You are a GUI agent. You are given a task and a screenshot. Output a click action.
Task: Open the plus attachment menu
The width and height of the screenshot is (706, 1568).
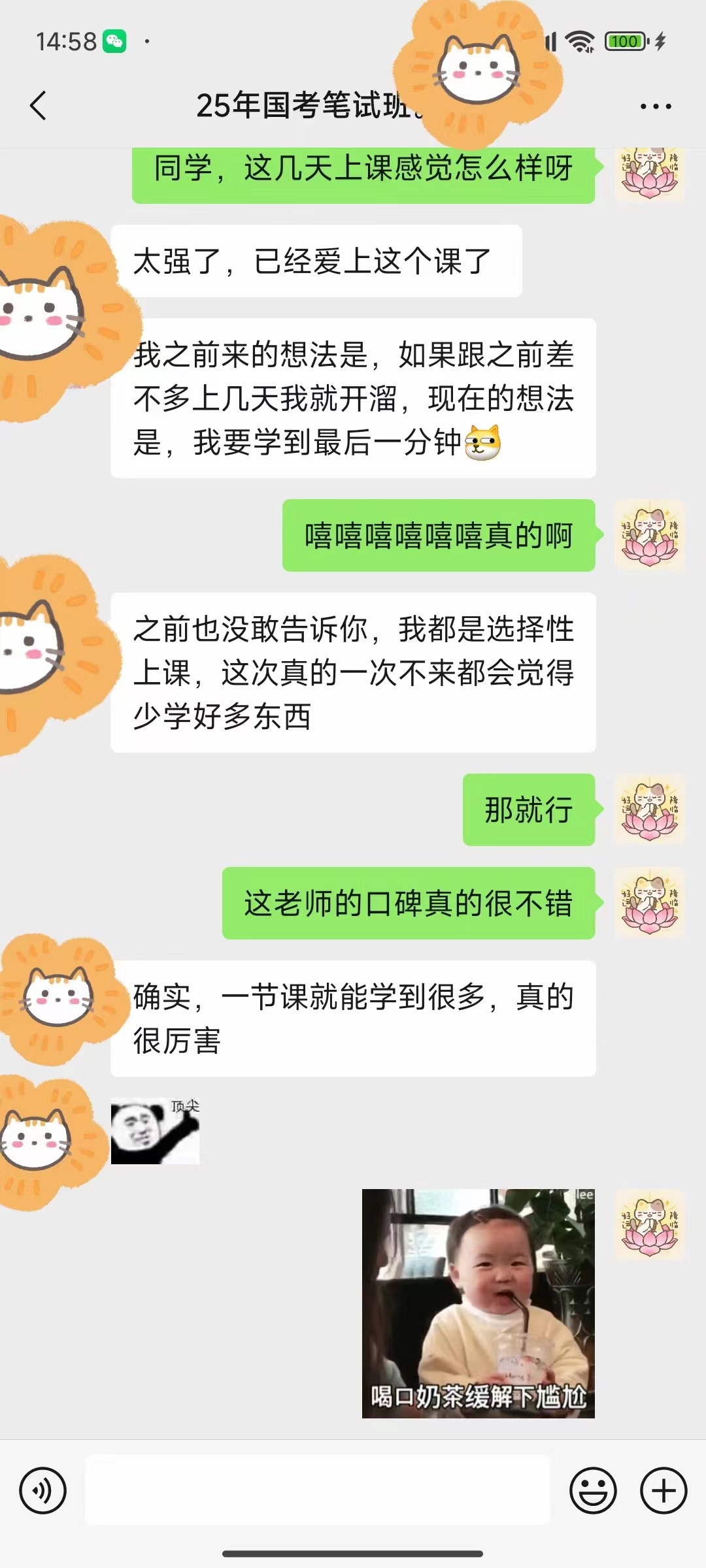click(x=664, y=1491)
